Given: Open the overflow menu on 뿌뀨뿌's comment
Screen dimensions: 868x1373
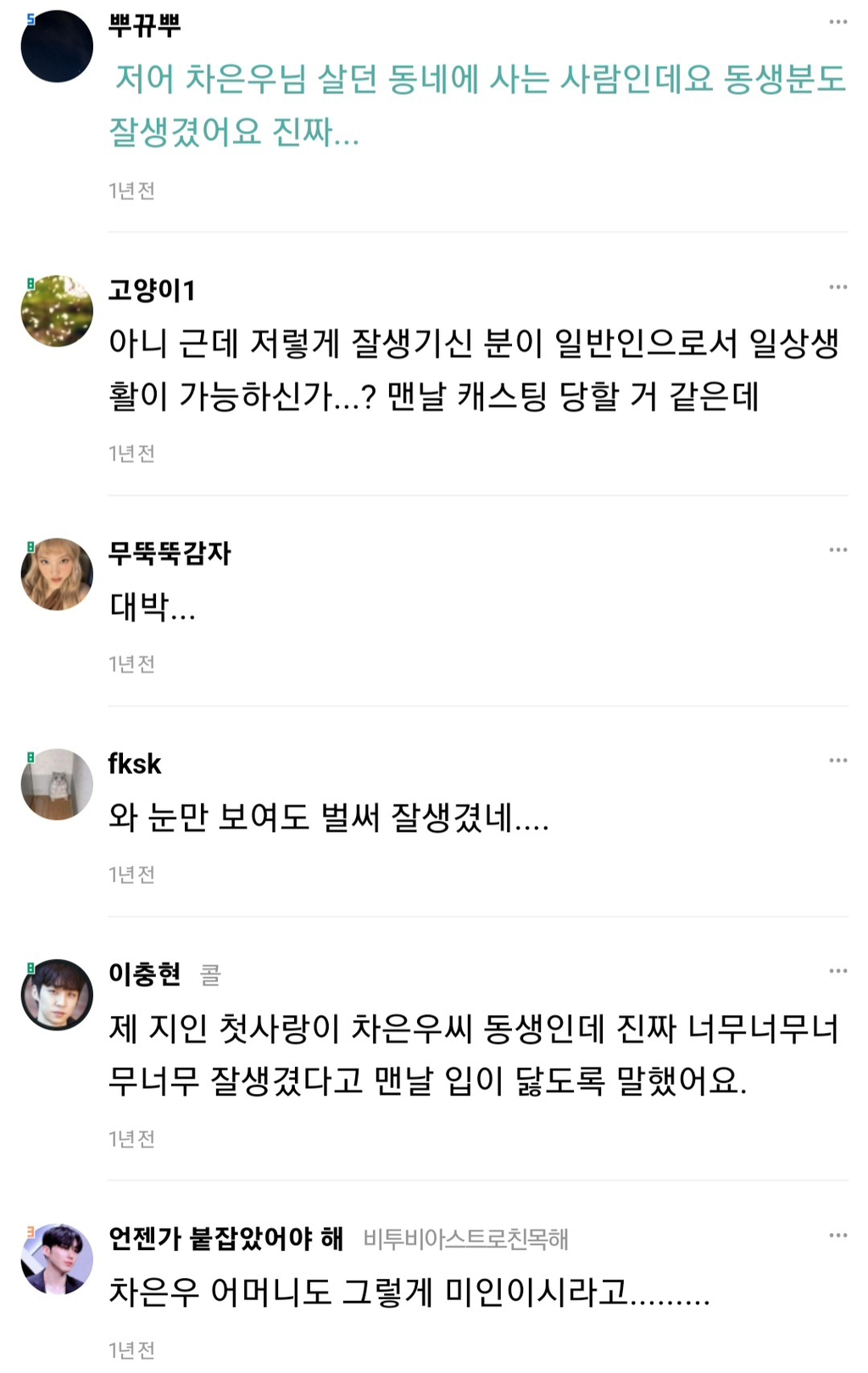Looking at the screenshot, I should pyautogui.click(x=837, y=22).
